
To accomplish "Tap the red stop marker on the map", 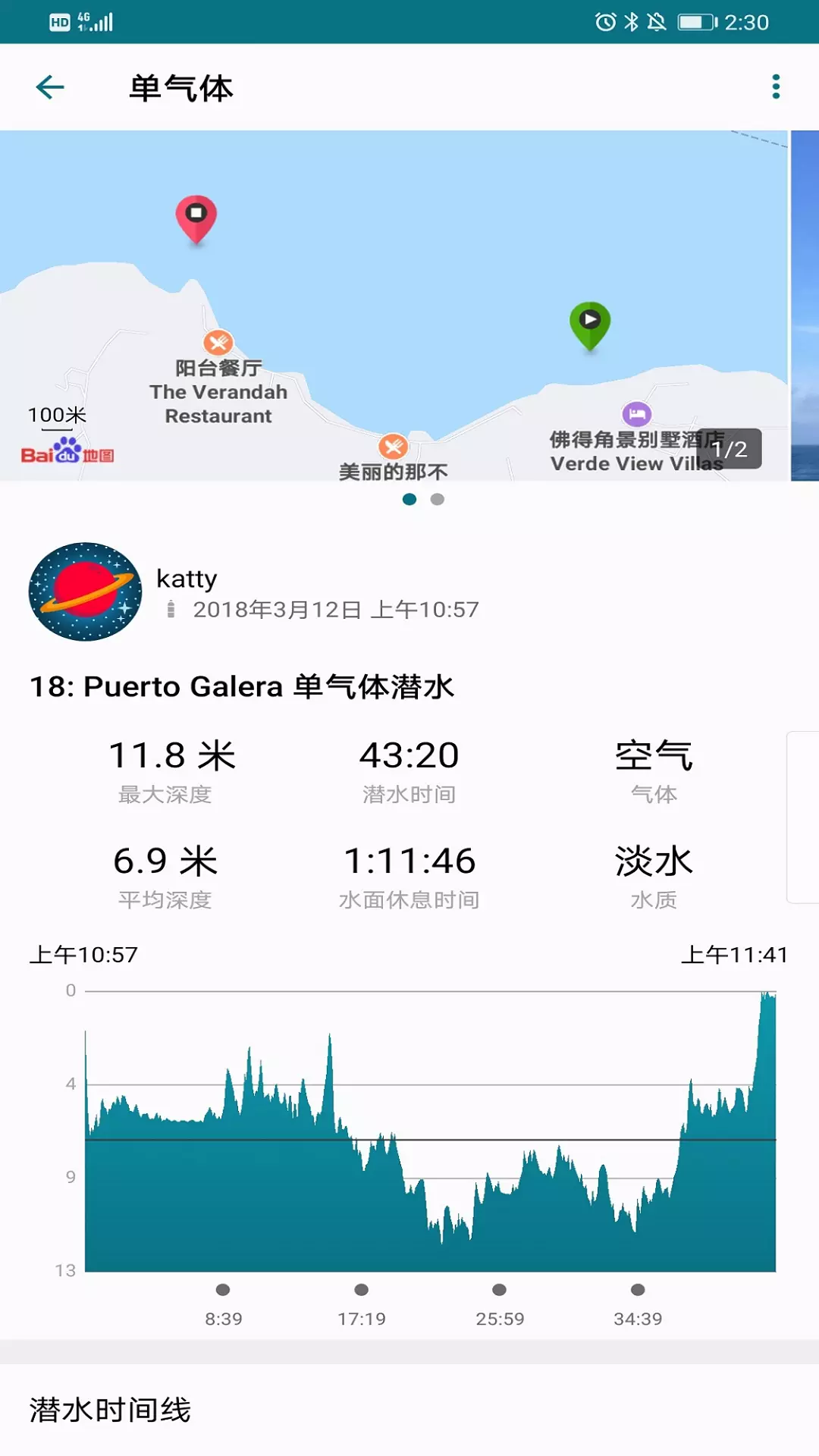I will tap(196, 220).
